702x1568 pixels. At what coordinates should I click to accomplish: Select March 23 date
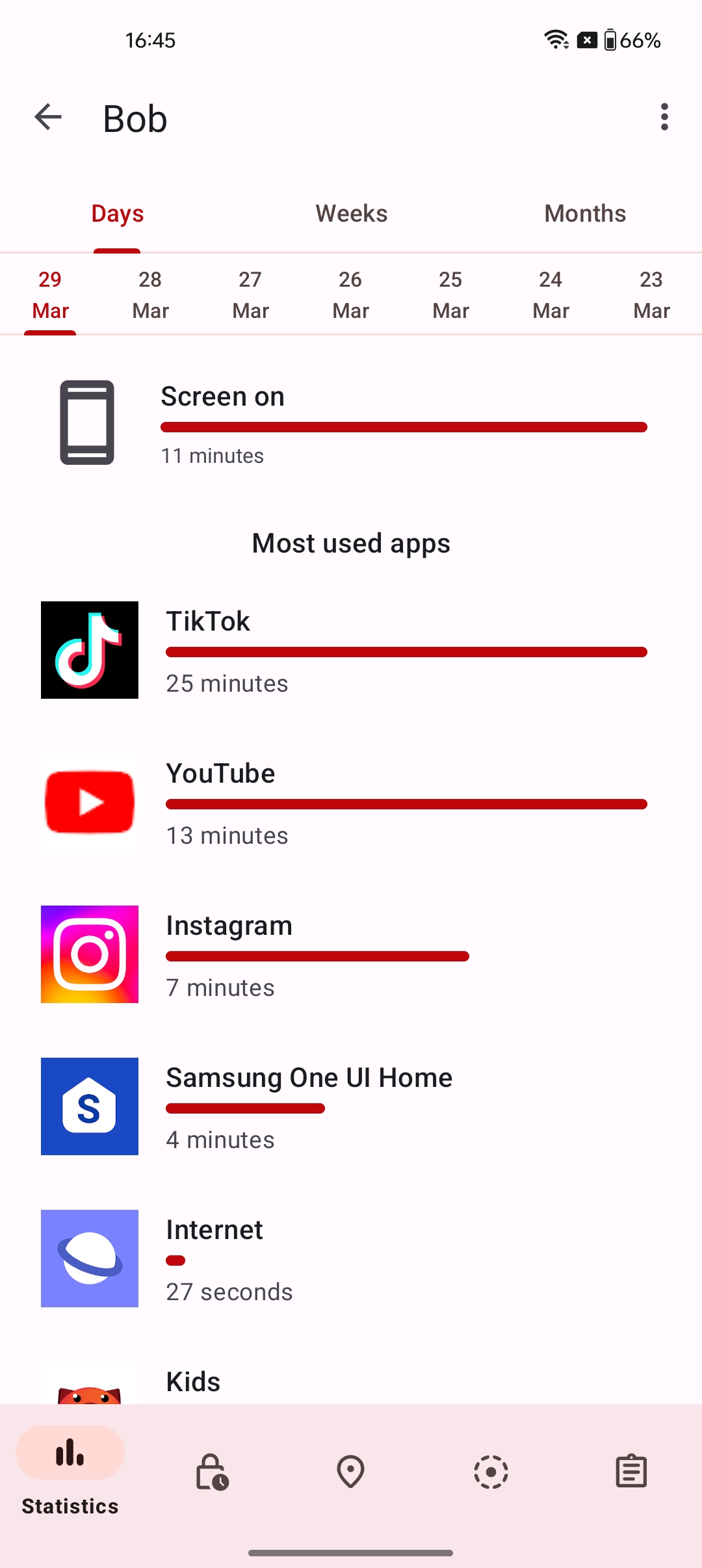point(651,294)
